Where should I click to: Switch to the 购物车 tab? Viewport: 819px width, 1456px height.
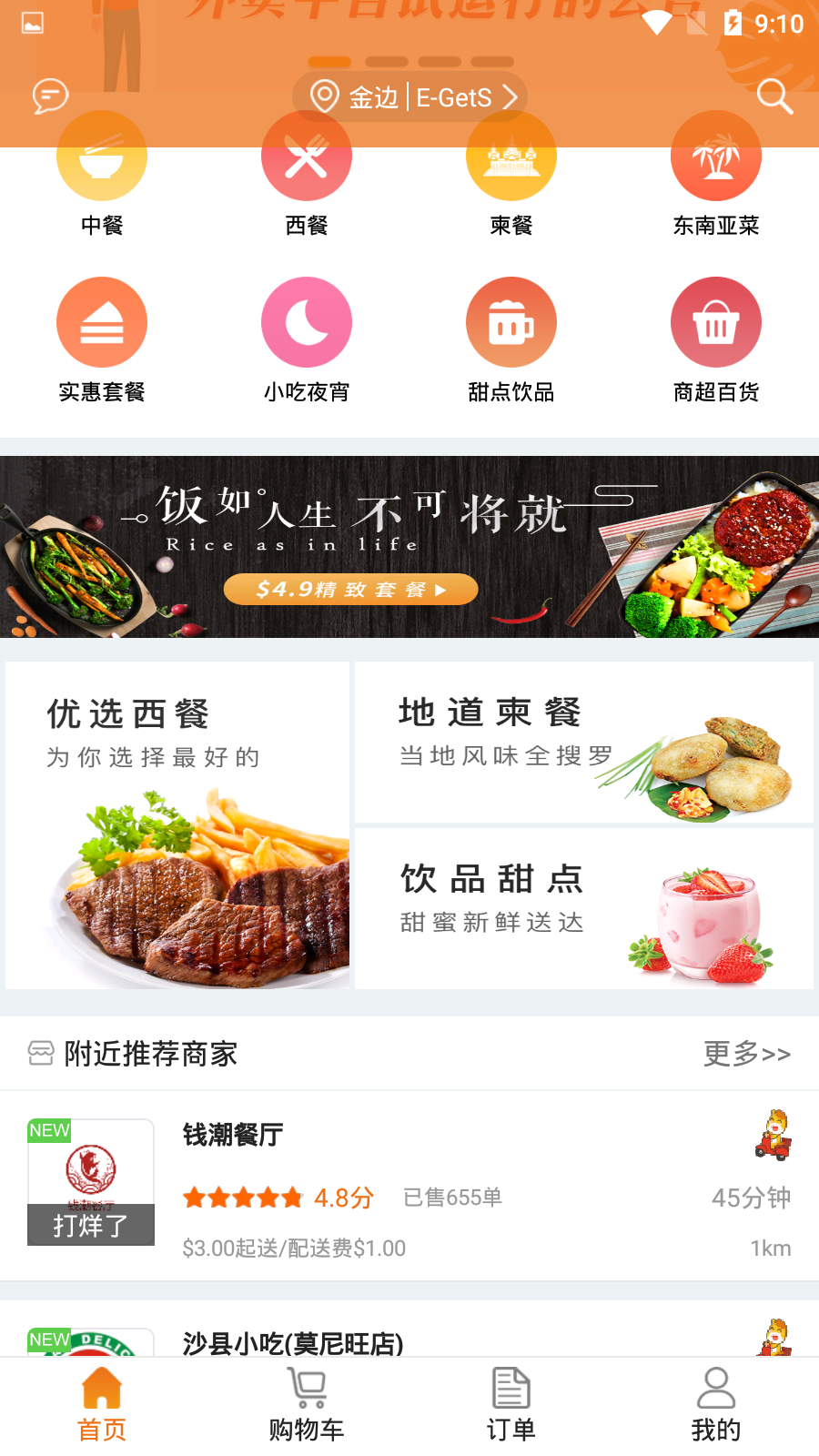click(x=307, y=1405)
